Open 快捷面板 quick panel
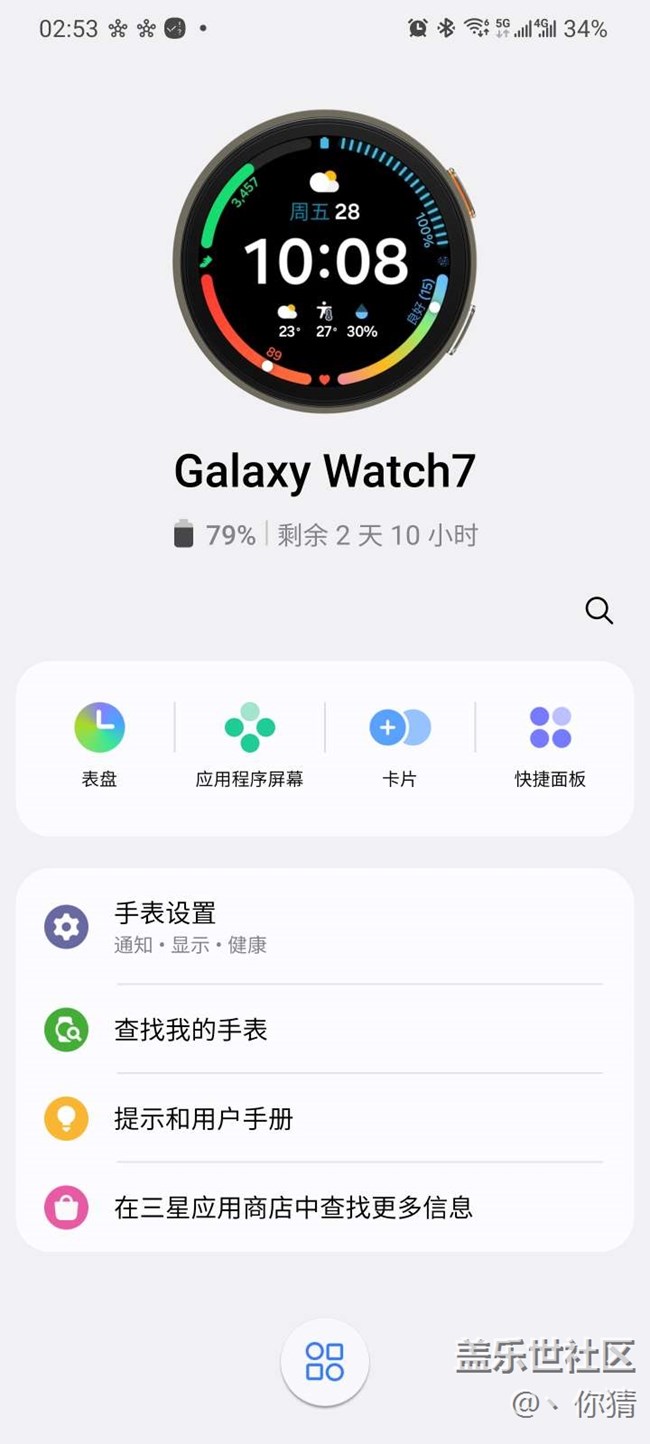The width and height of the screenshot is (650, 1444). [550, 744]
